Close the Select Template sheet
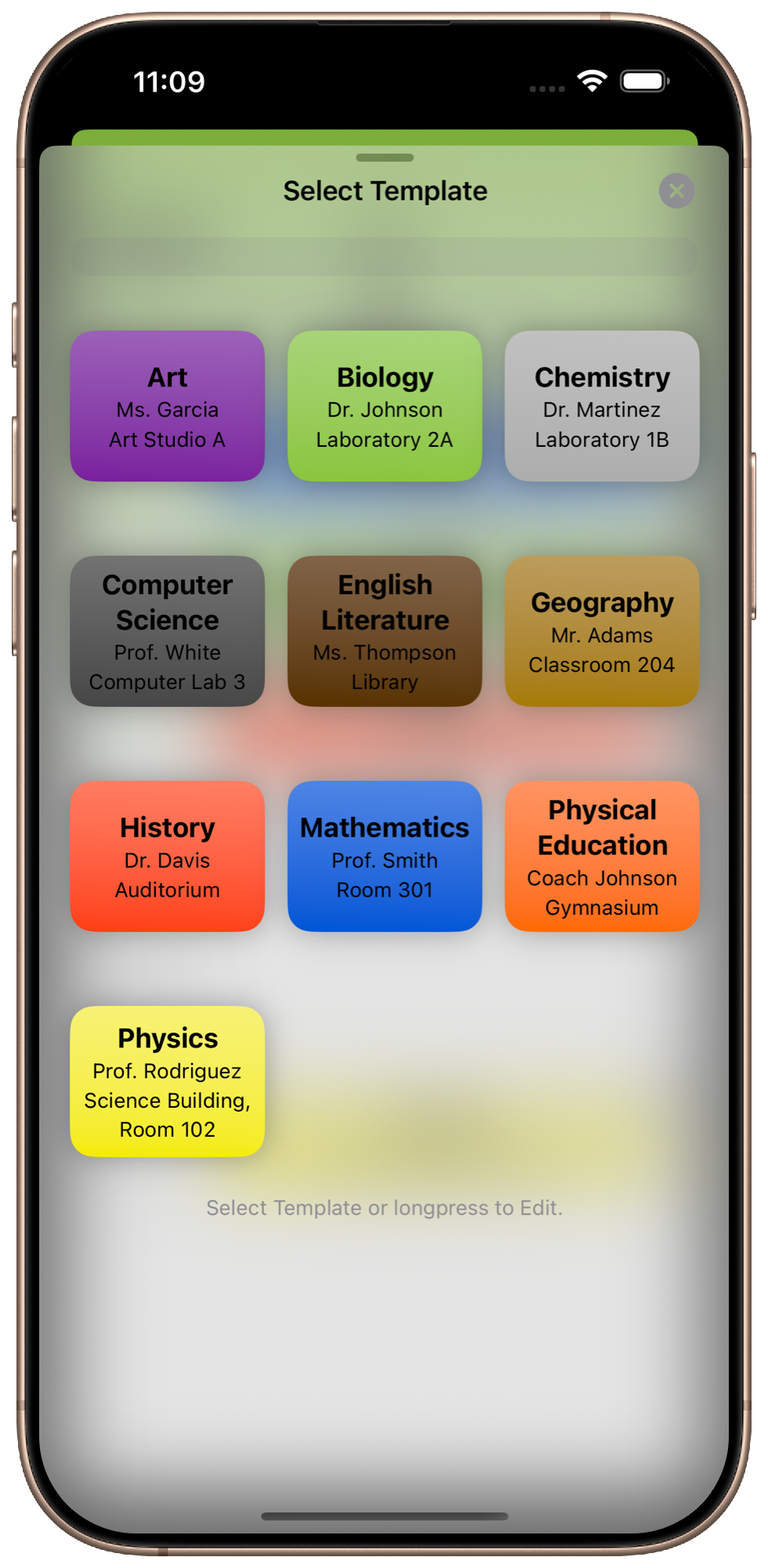The height and width of the screenshot is (1568, 768). pyautogui.click(x=676, y=191)
